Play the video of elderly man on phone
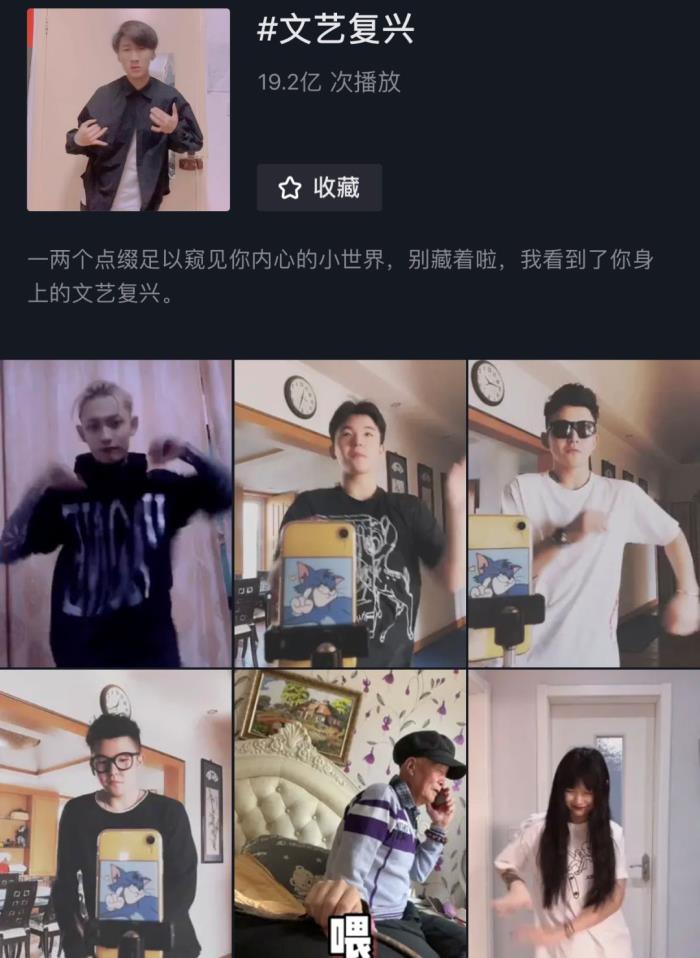700x958 pixels. (350, 814)
